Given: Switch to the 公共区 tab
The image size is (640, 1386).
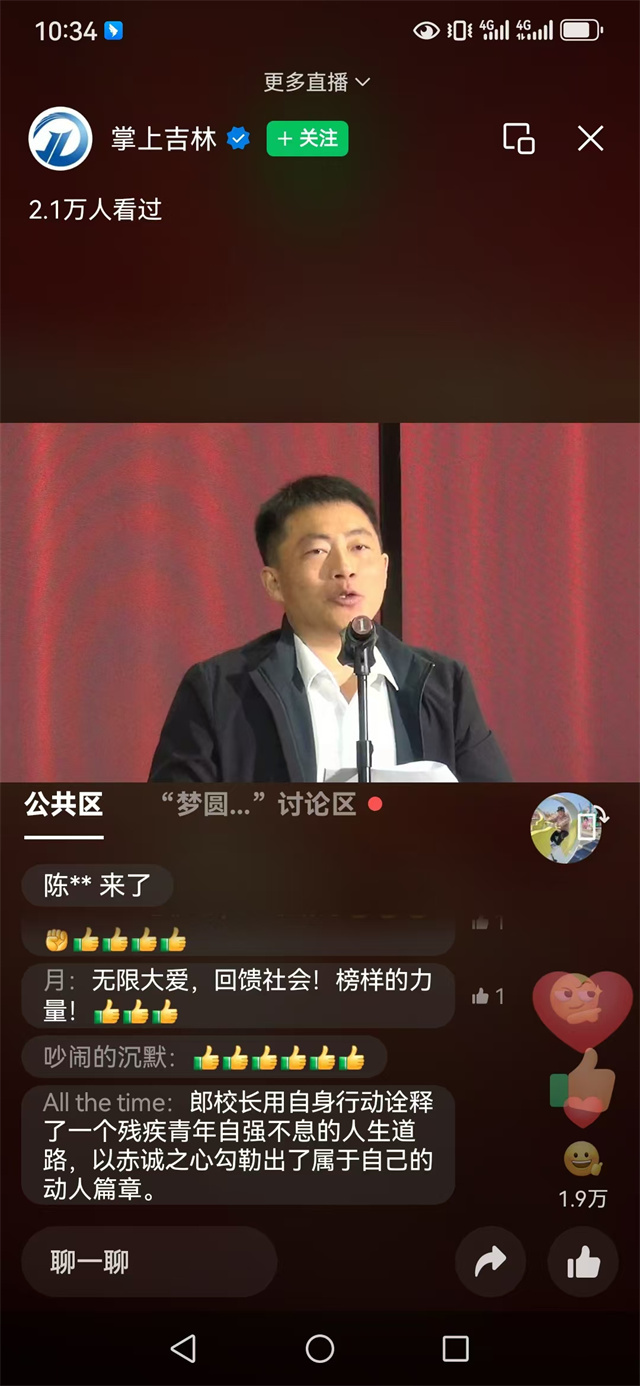Looking at the screenshot, I should 64,804.
